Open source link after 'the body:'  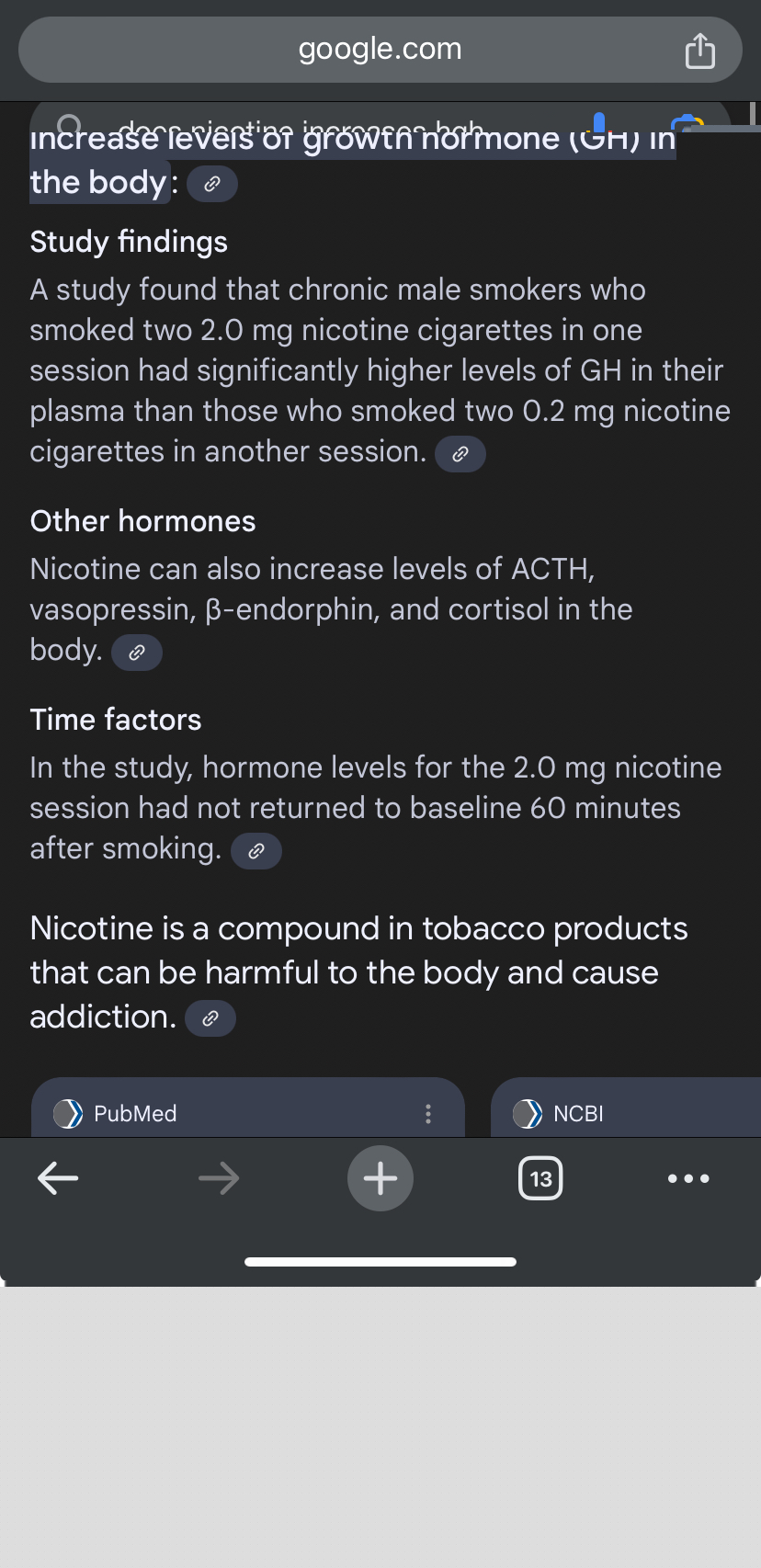[212, 184]
